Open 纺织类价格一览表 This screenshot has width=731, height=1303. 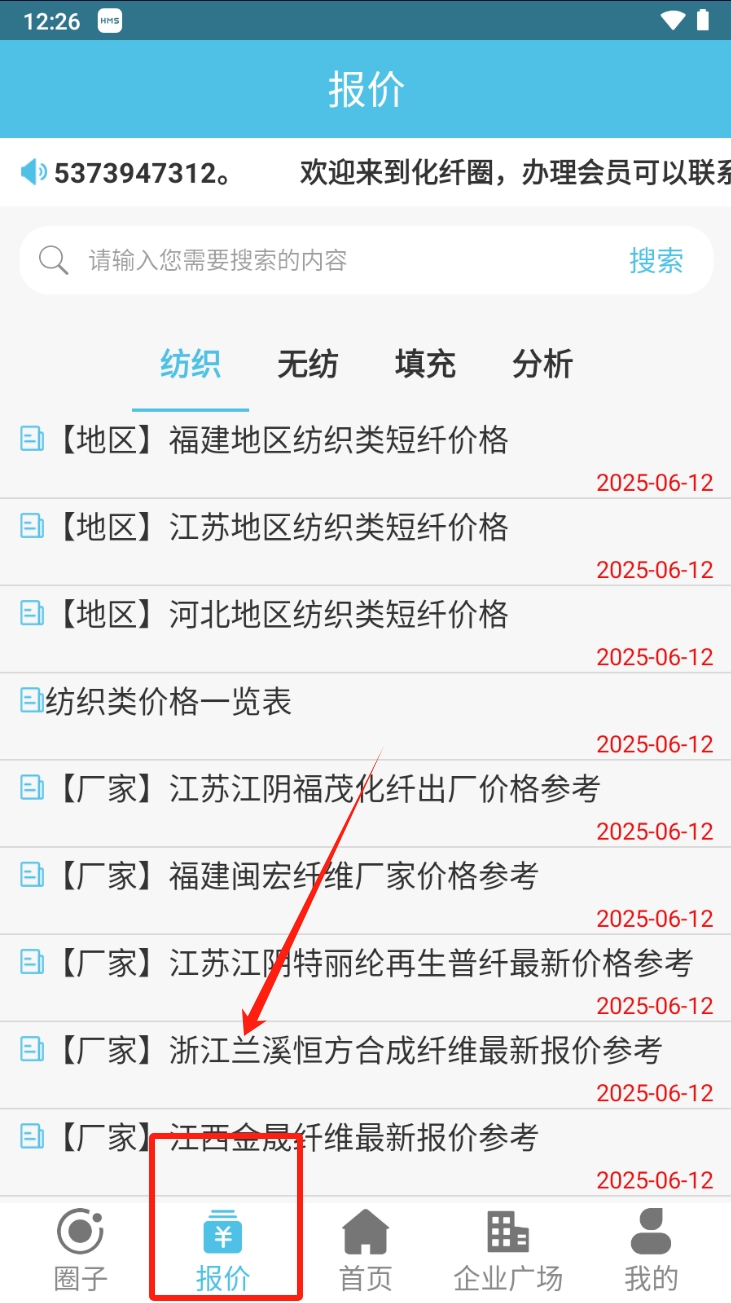coord(168,702)
